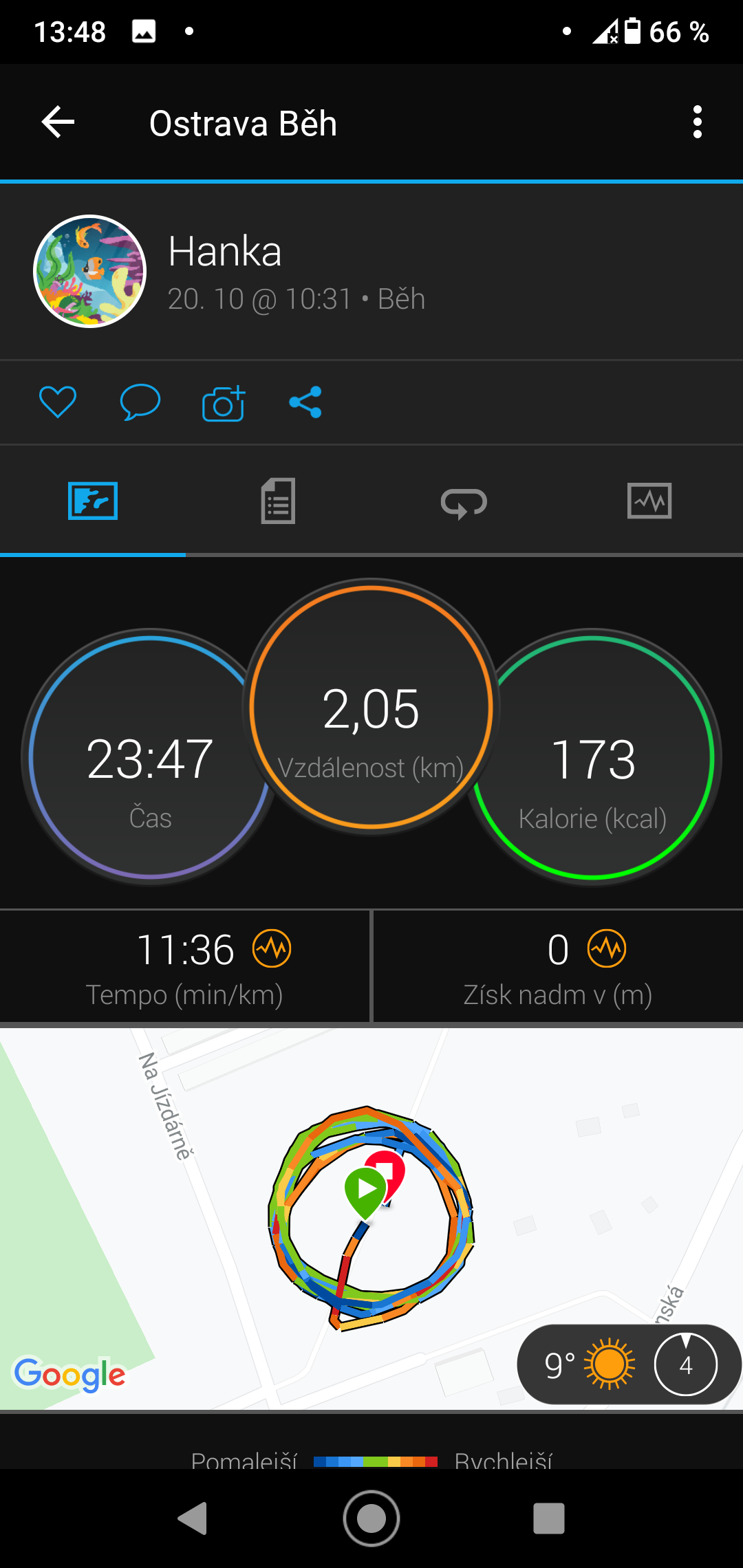The width and height of the screenshot is (743, 1568).
Task: Open comments on this activity
Action: click(x=140, y=402)
